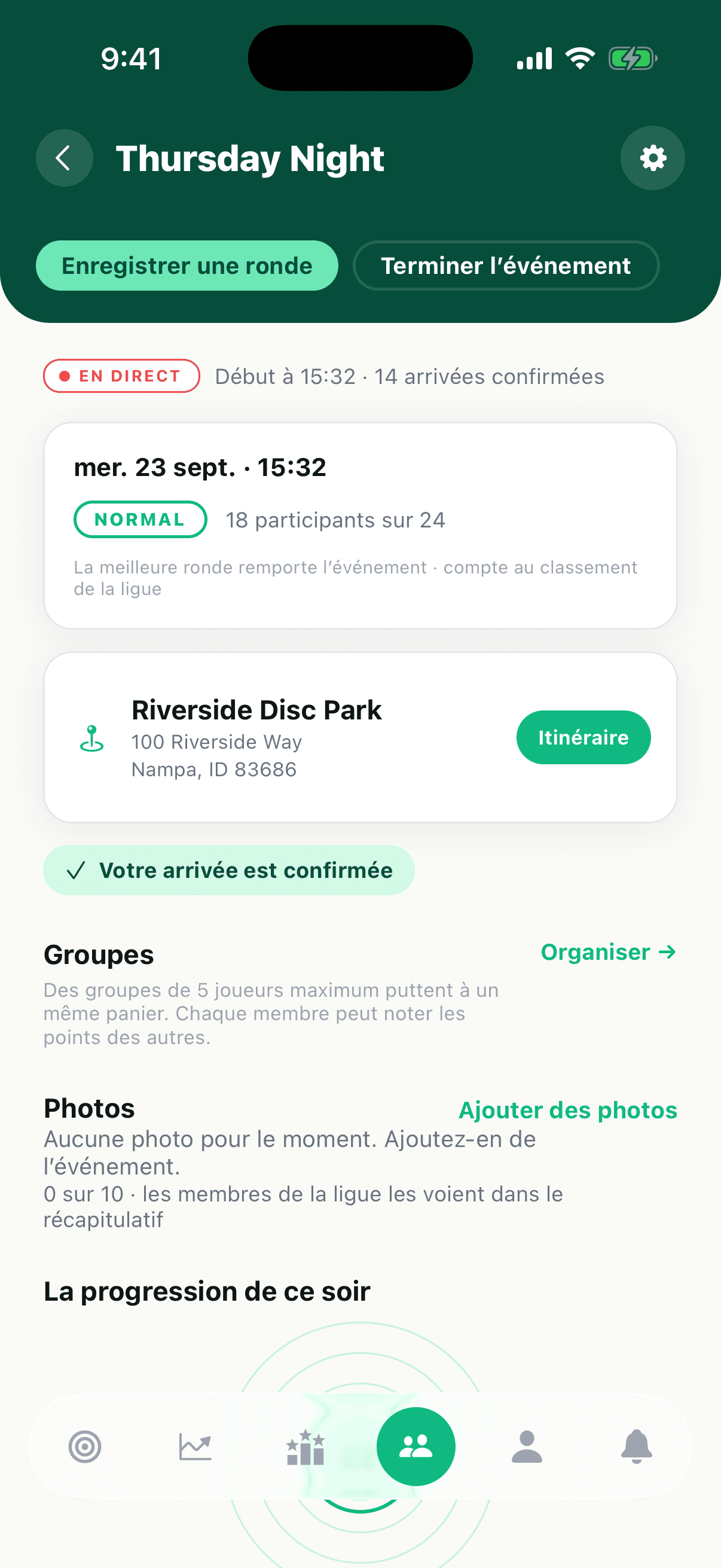Go back using the header arrow
The image size is (721, 1568).
[x=64, y=158]
